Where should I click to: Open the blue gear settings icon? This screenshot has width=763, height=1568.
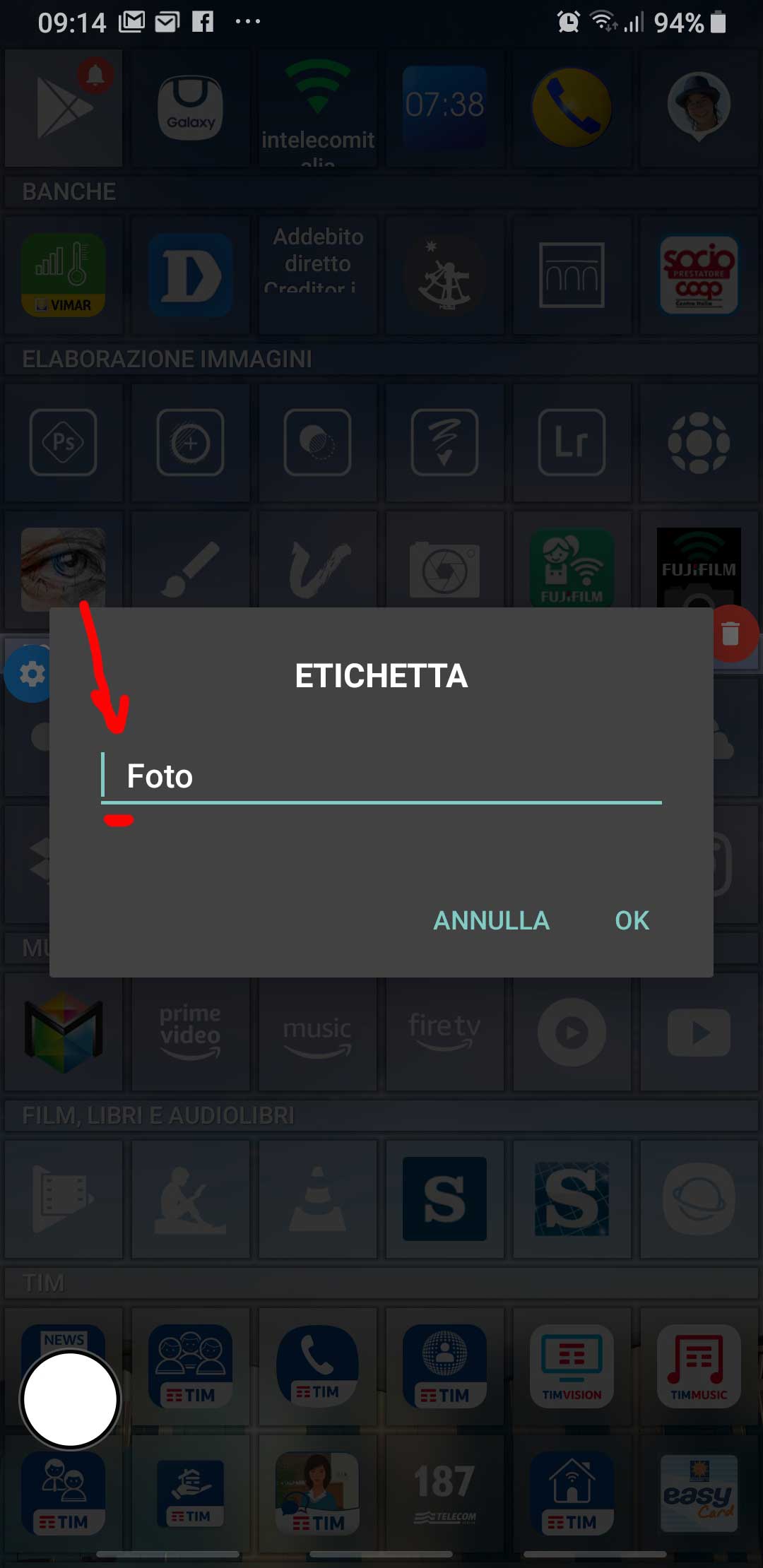pos(31,674)
